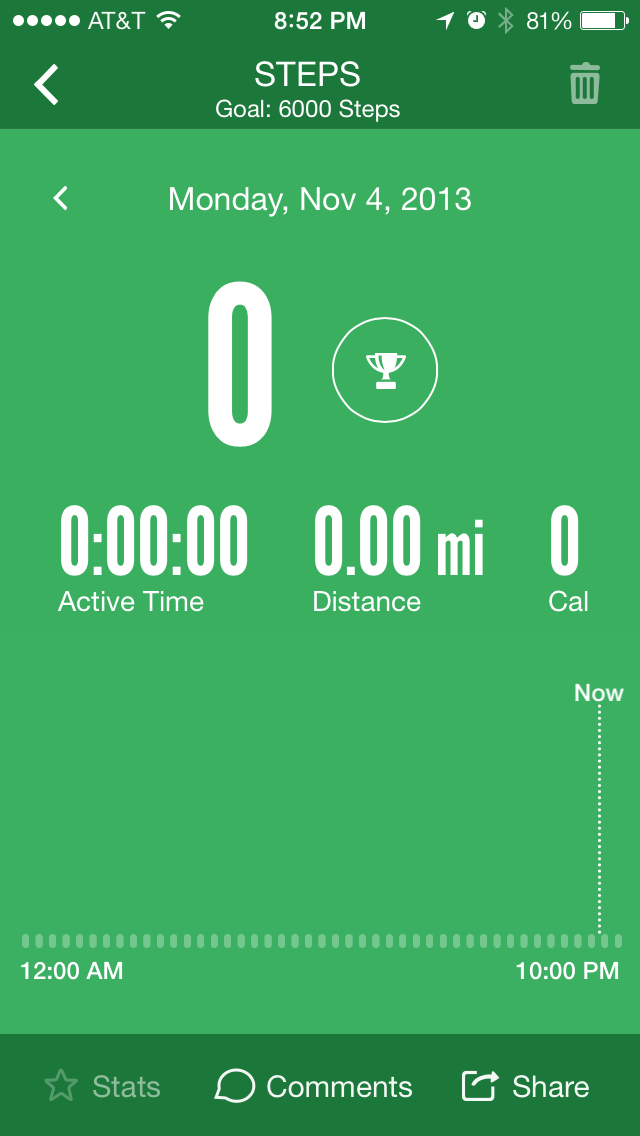
Task: Share this steps summary
Action: click(525, 1086)
